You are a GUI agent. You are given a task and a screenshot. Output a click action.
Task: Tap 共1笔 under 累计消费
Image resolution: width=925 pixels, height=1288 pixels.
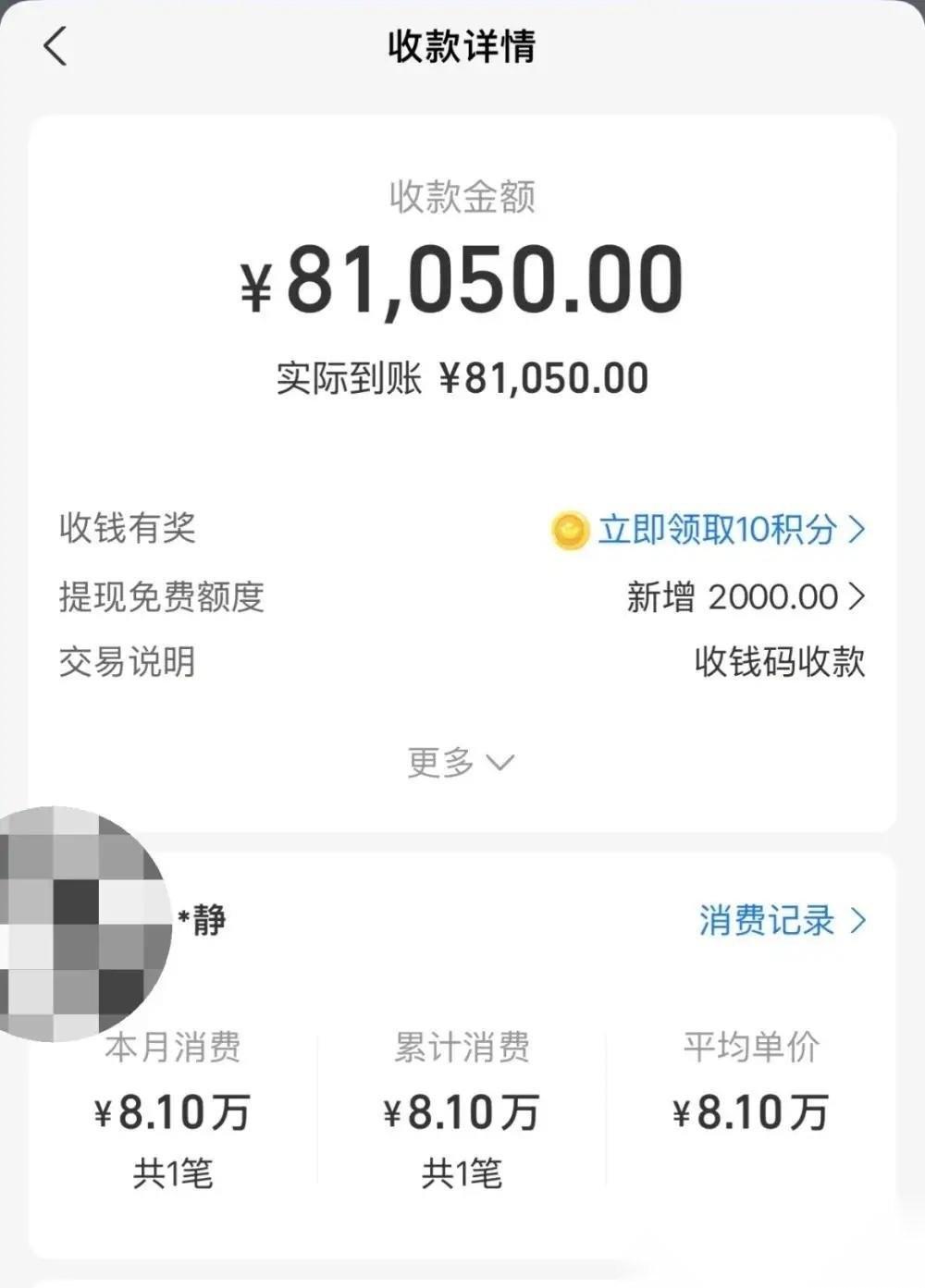(x=461, y=1174)
